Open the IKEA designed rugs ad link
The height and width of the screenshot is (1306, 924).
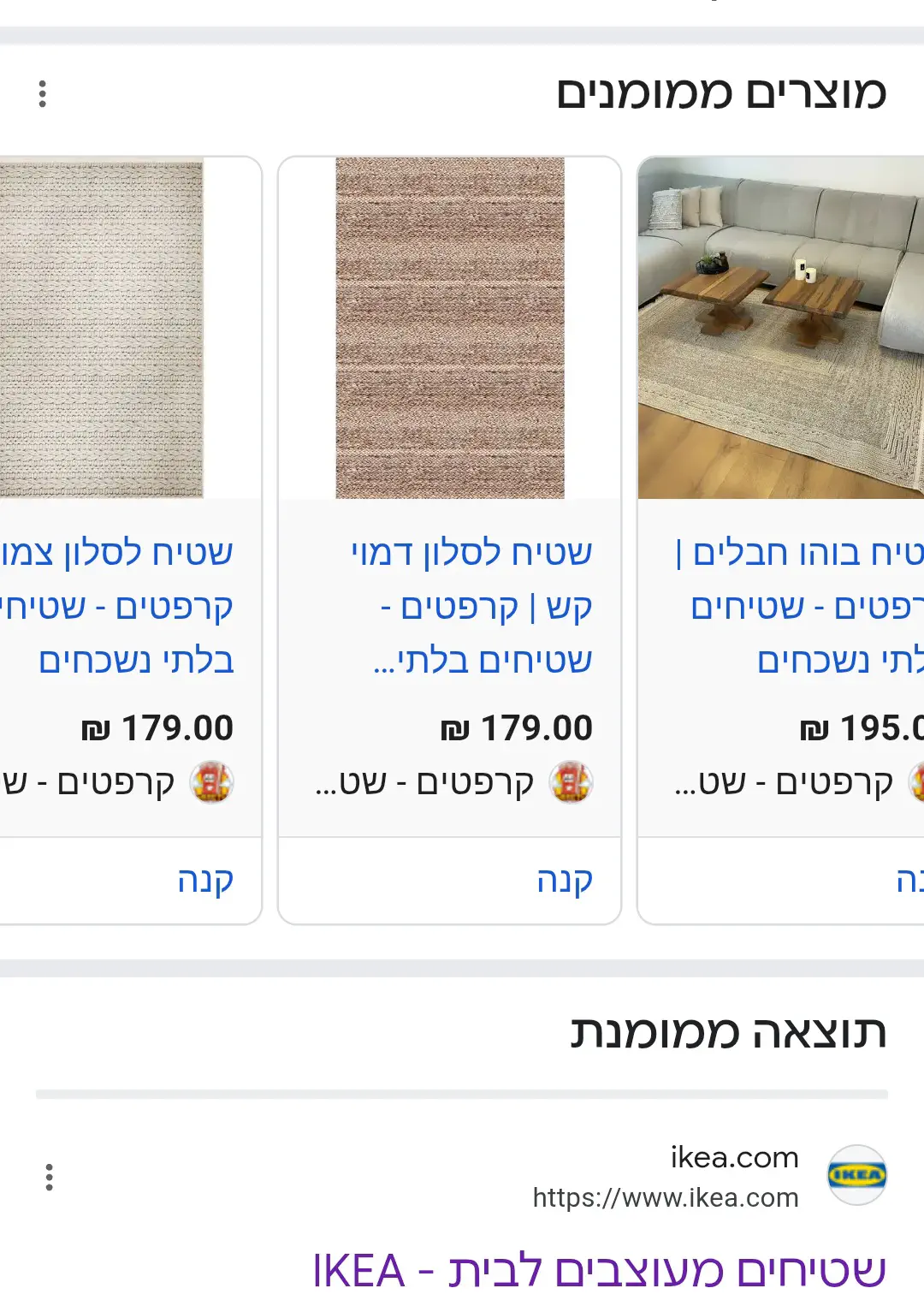pyautogui.click(x=599, y=1270)
